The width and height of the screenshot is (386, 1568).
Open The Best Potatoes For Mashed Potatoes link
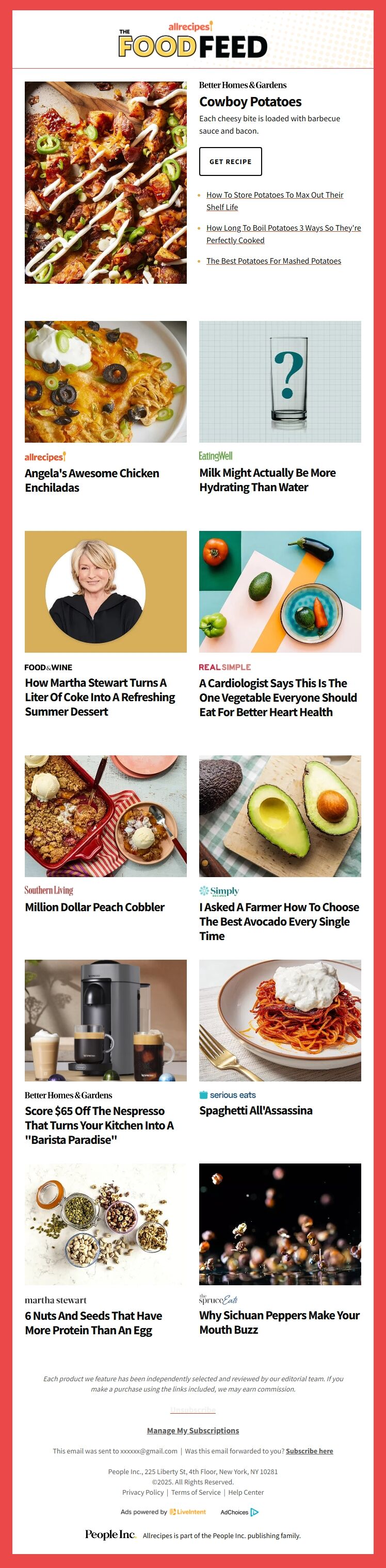tap(274, 261)
